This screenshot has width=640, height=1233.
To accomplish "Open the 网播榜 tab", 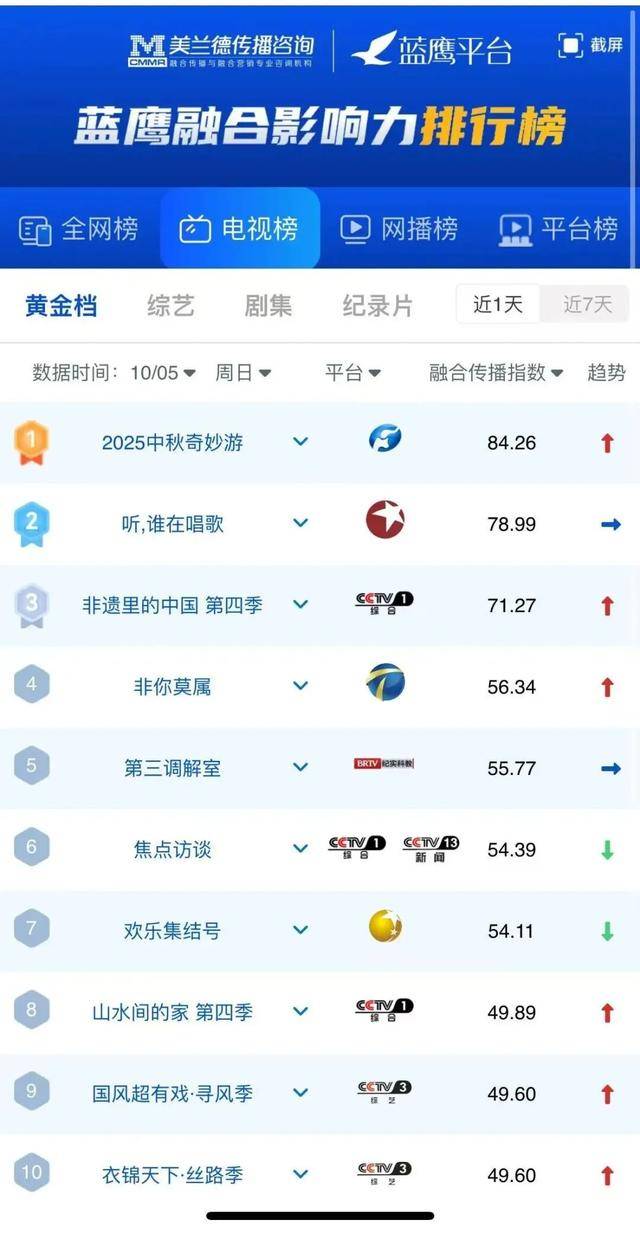I will coord(399,229).
